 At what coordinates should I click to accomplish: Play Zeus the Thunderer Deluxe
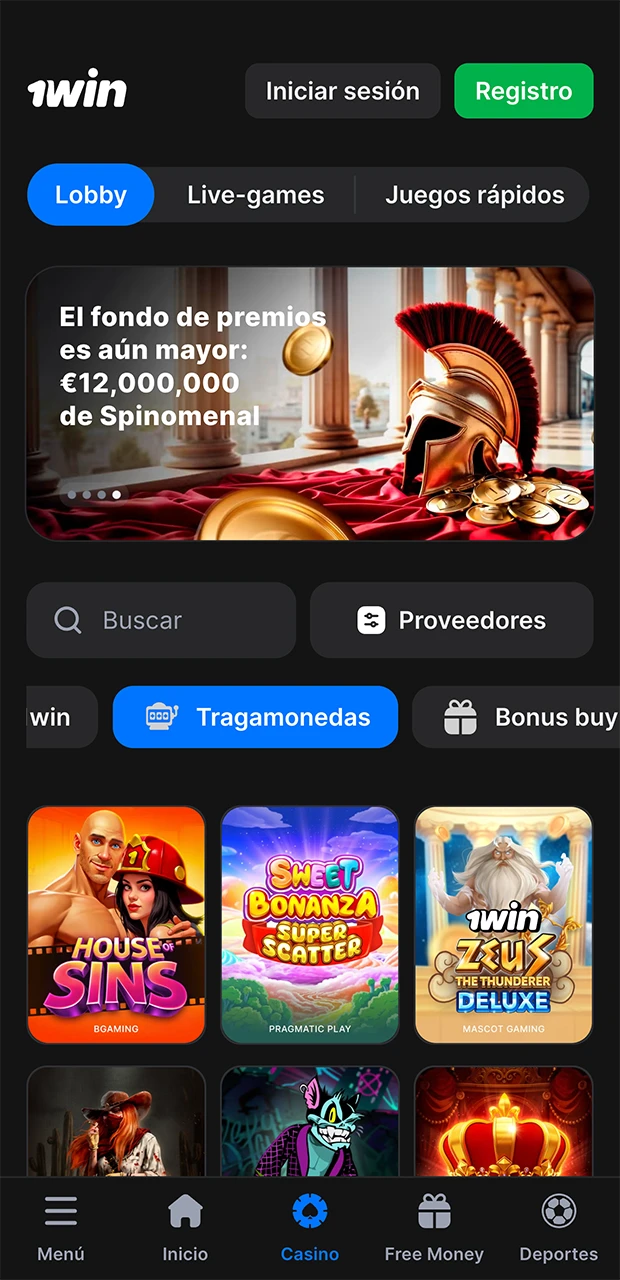504,924
